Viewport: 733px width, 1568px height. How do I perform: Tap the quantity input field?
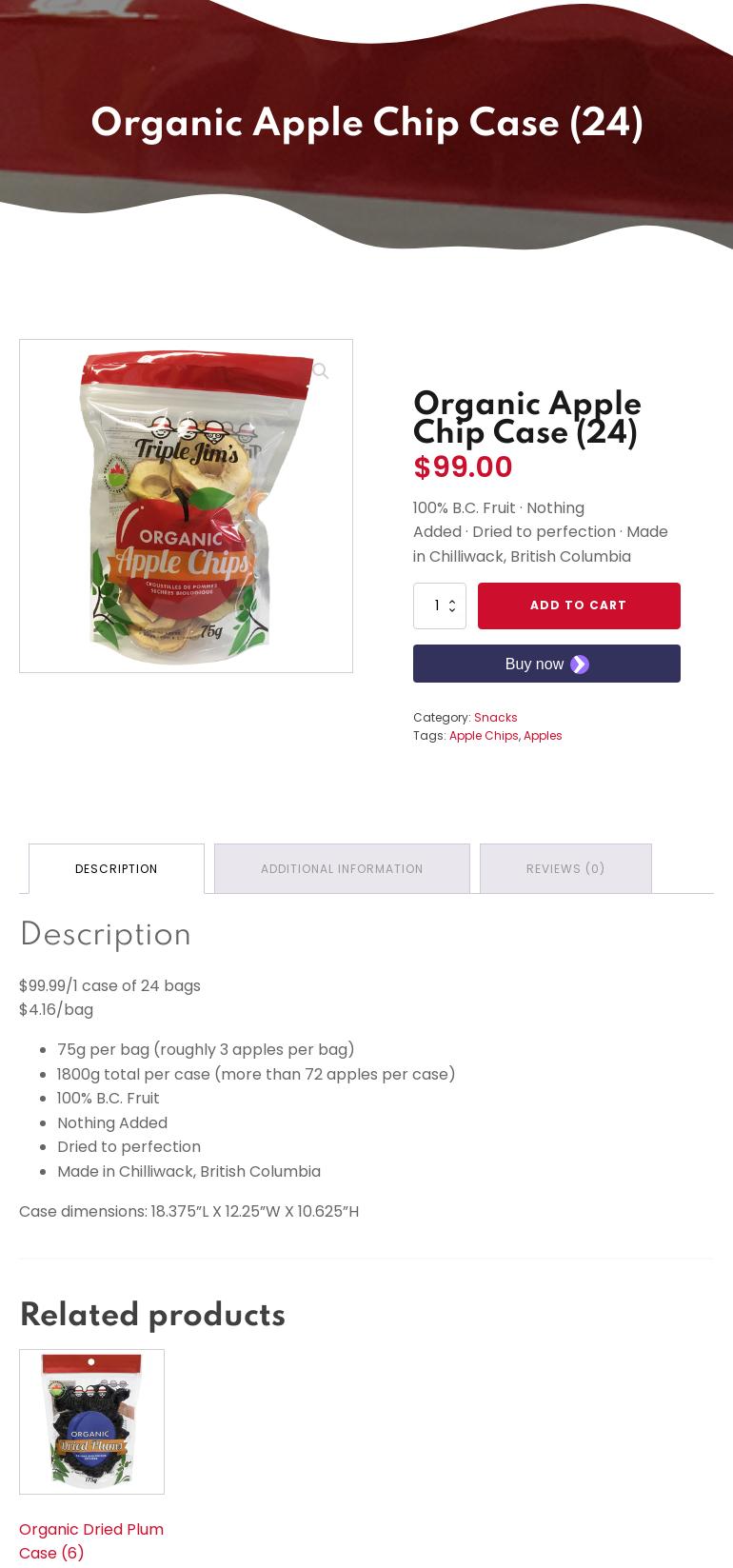click(434, 605)
